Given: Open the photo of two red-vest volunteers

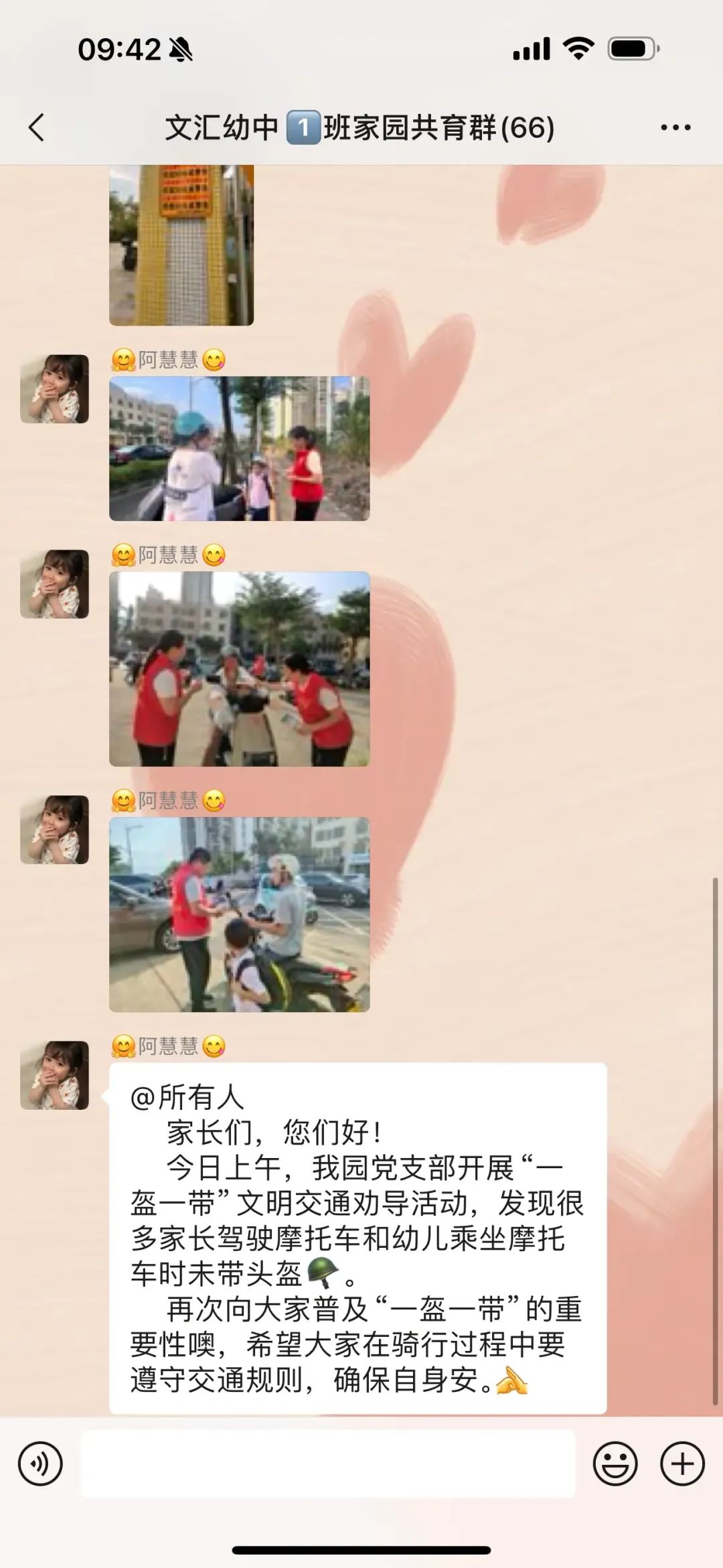Looking at the screenshot, I should 239,668.
